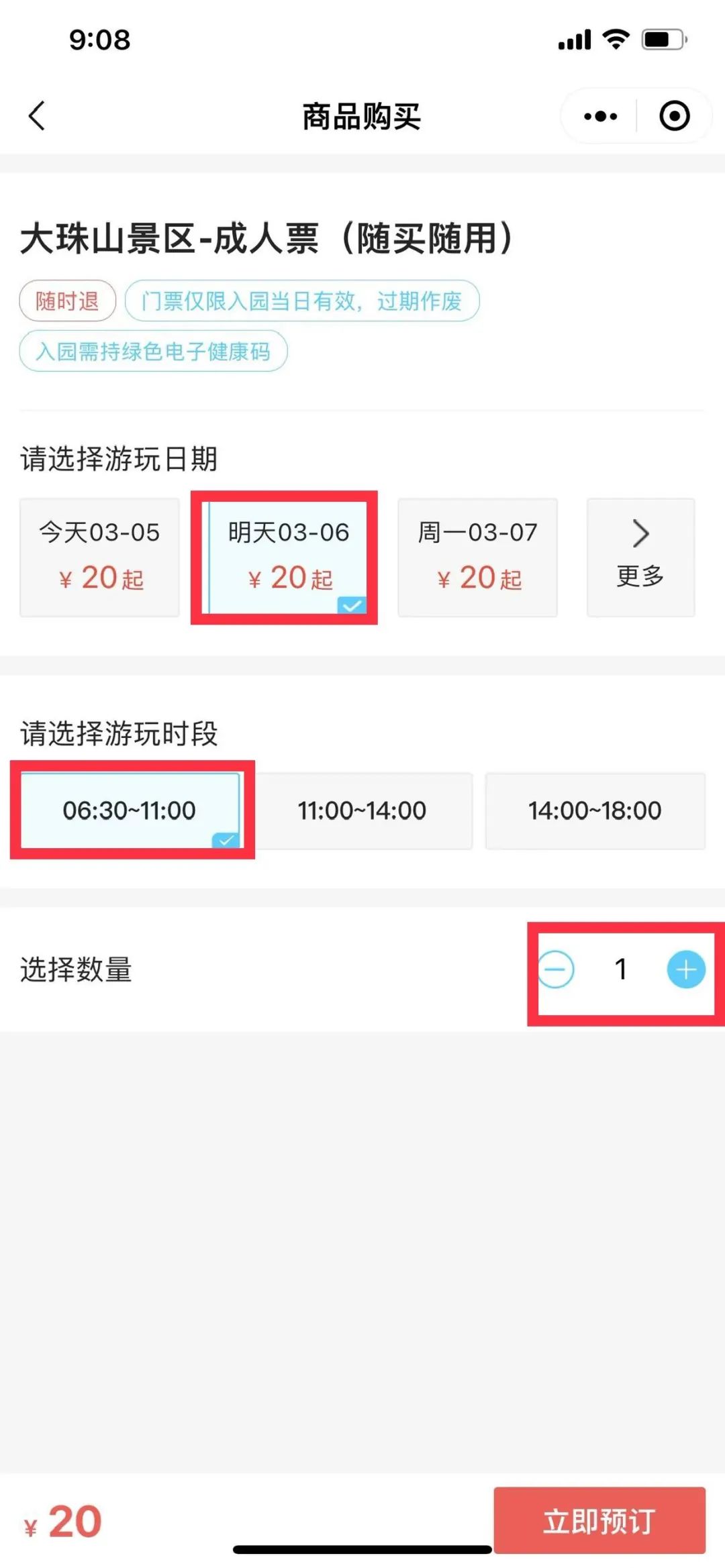Close the mini-program with the circle icon
The image size is (725, 1568).
tap(674, 116)
